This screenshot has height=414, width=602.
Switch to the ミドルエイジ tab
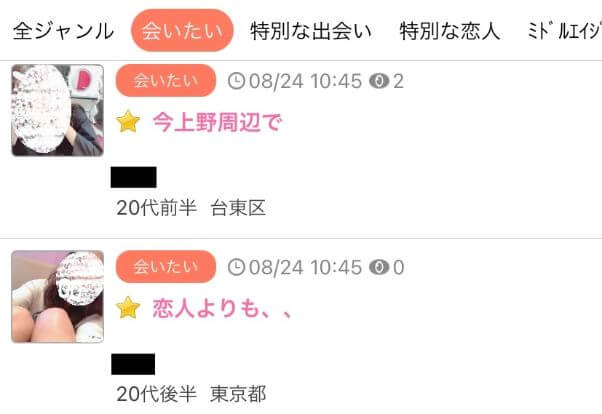(x=565, y=31)
